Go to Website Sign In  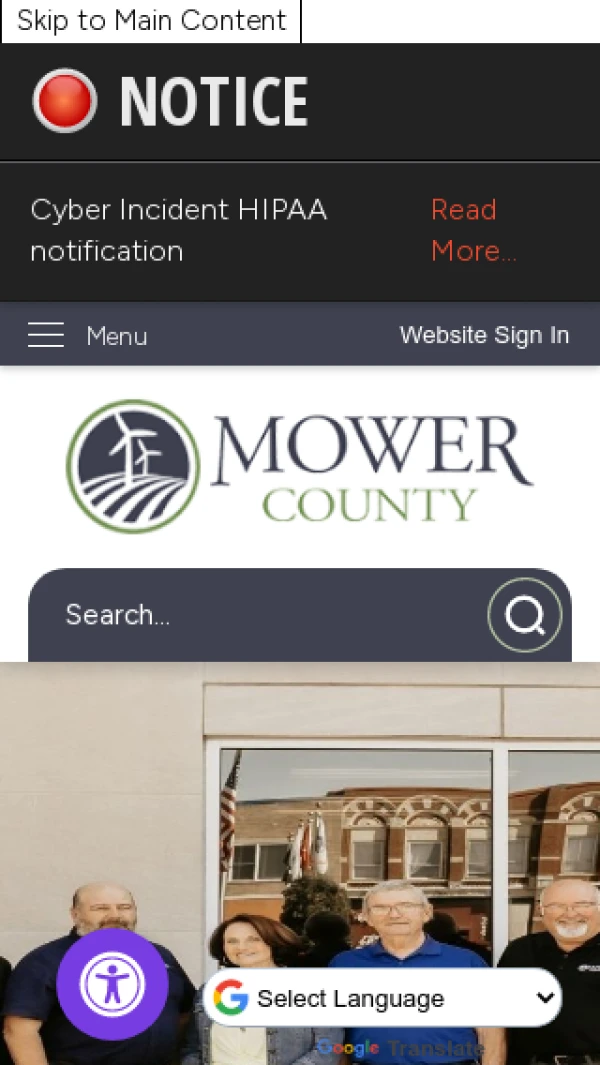(x=484, y=335)
